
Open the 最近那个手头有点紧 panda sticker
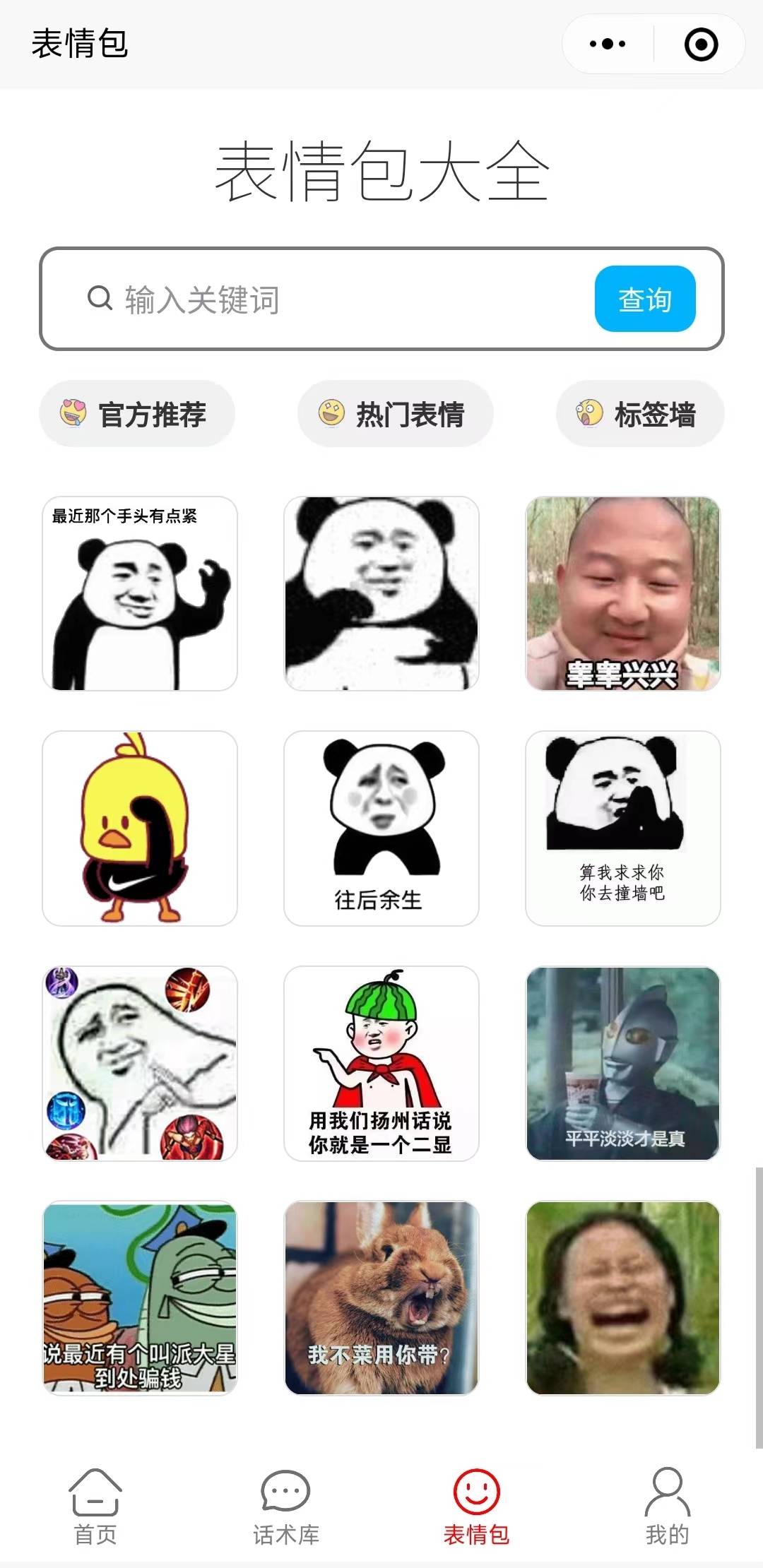point(140,593)
